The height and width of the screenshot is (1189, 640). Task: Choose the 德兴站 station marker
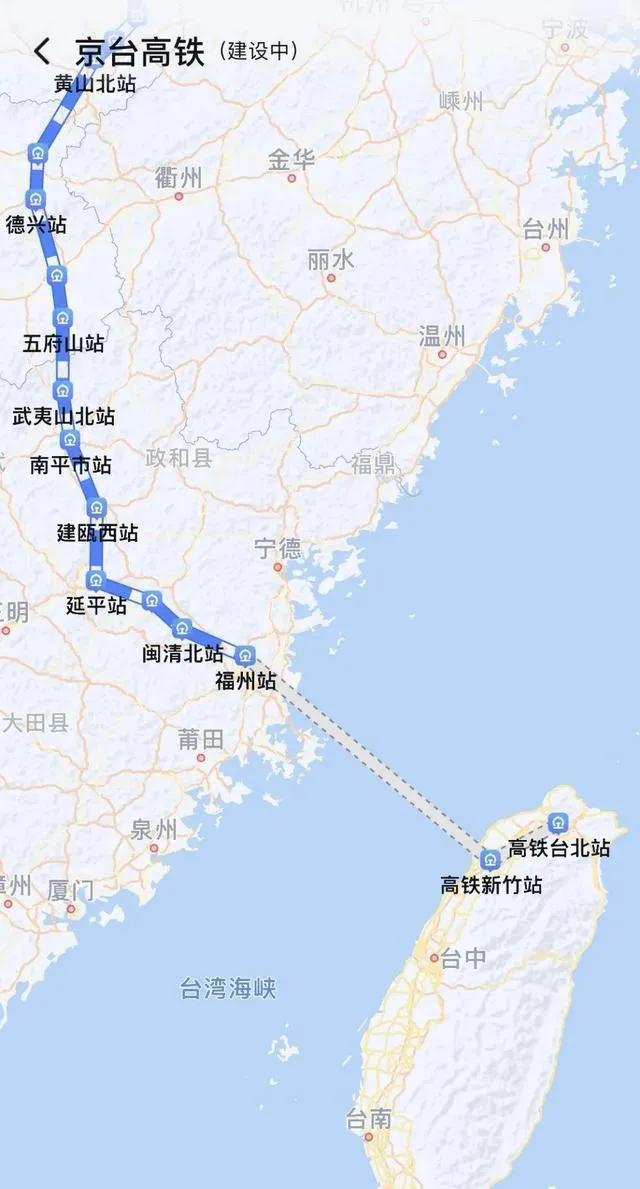tap(36, 199)
